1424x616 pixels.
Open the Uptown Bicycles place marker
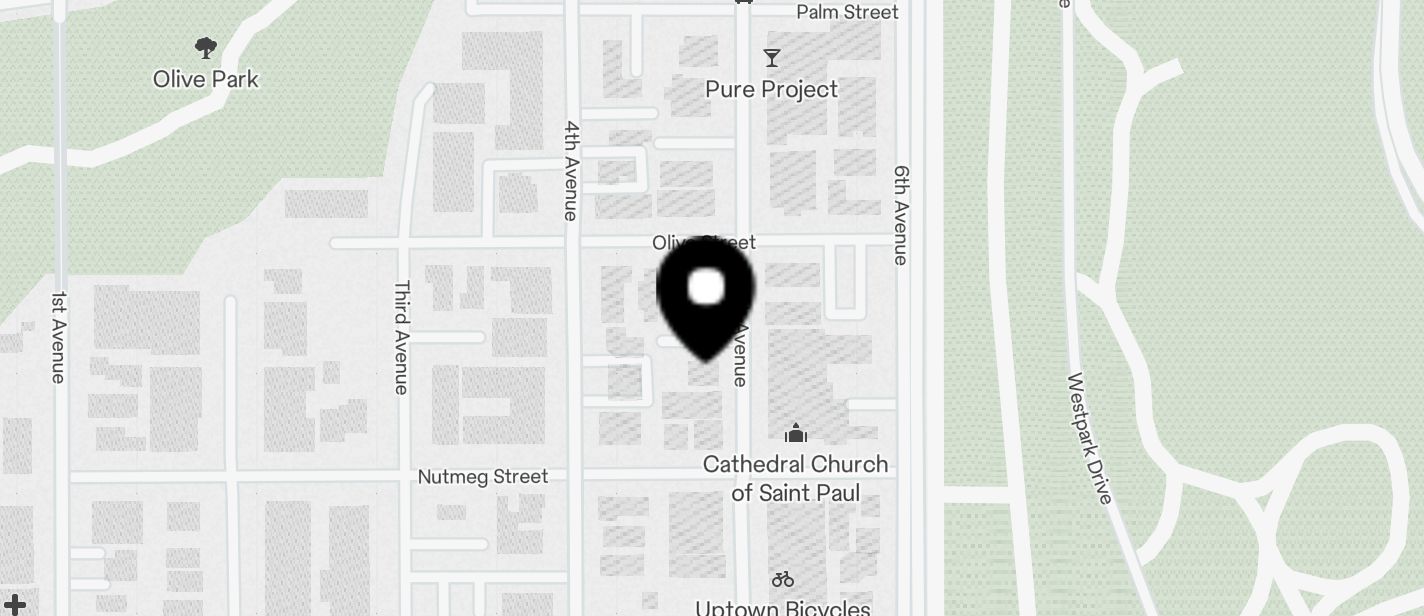click(783, 580)
